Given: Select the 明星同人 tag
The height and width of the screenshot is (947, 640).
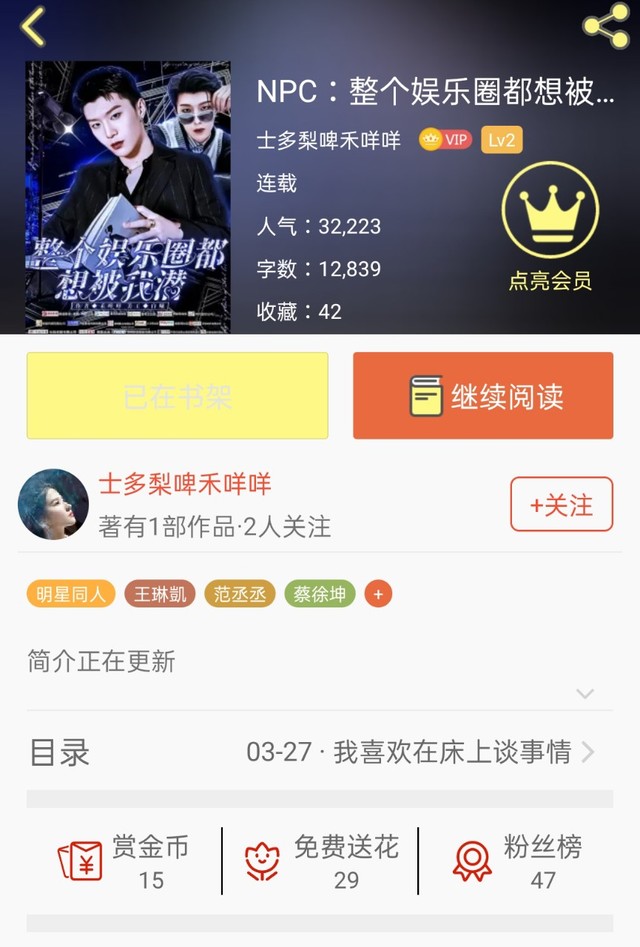Looking at the screenshot, I should pyautogui.click(x=71, y=594).
